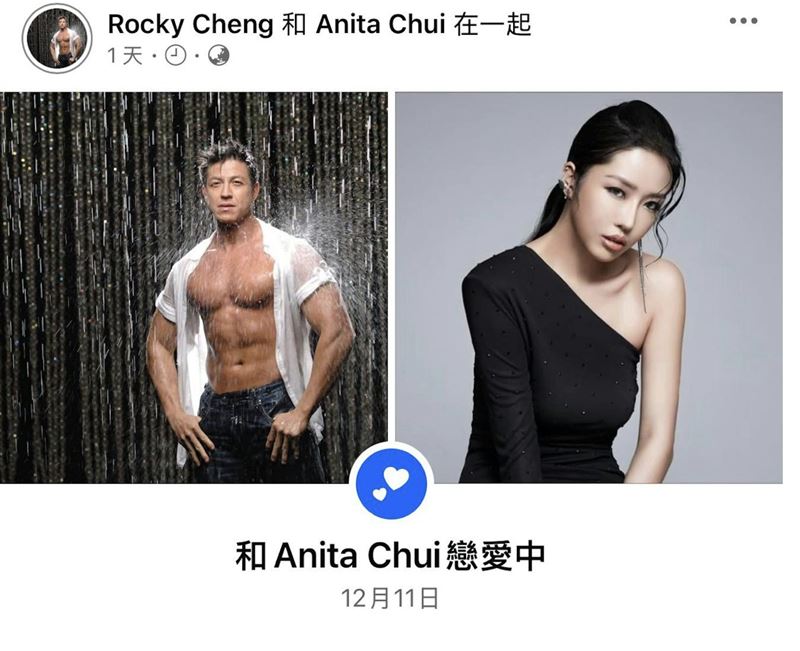Open Rocky Cheng's profile picture

pos(57,39)
